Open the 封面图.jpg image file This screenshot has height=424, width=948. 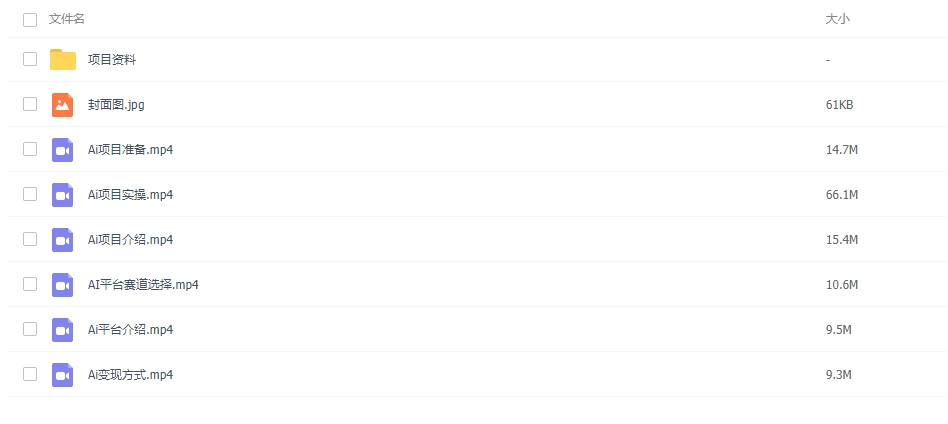116,105
